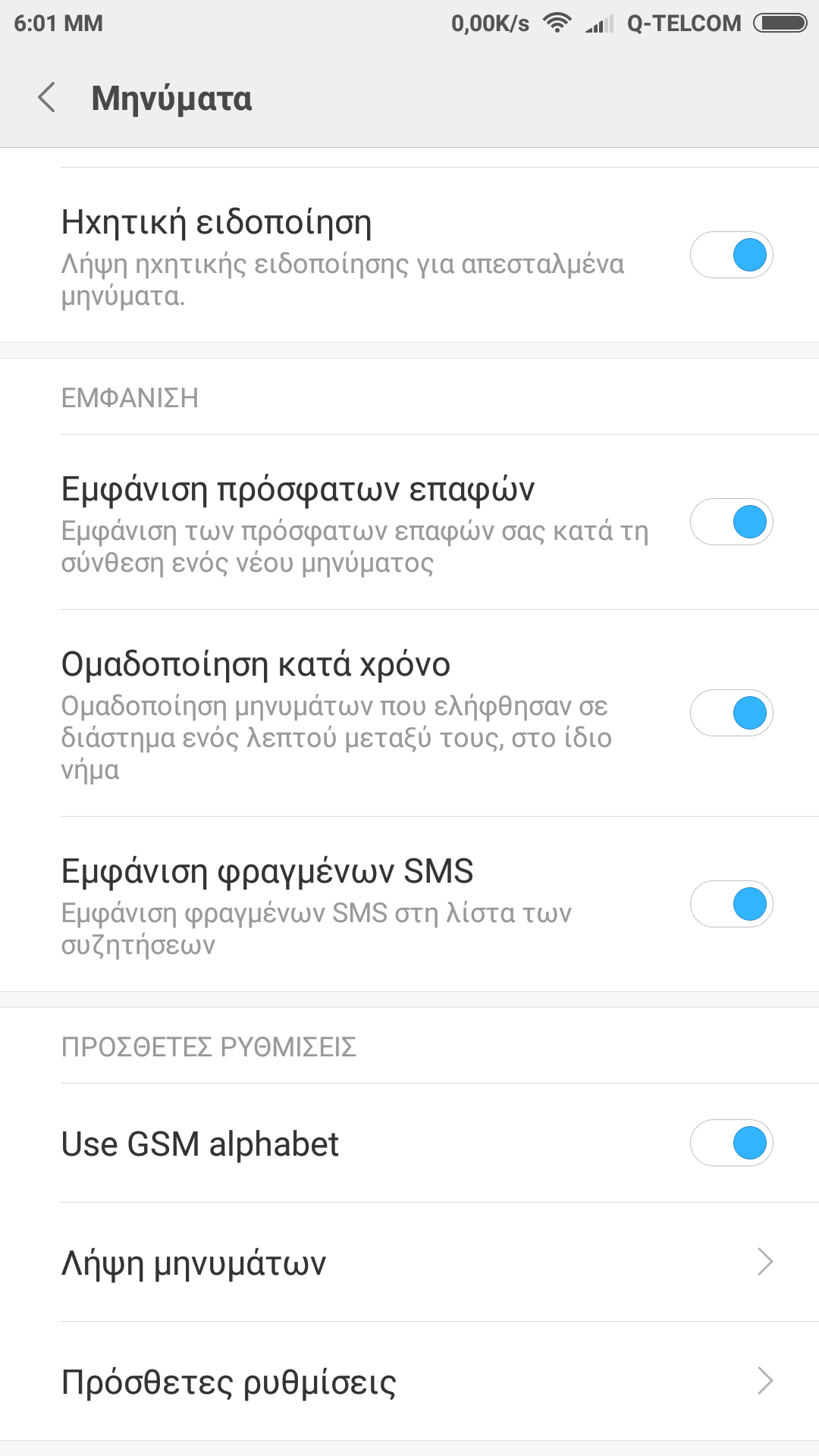Screen dimensions: 819x1456
Task: Toggle Εμφάνιση πρόσφατων επαφών off
Action: tap(731, 522)
